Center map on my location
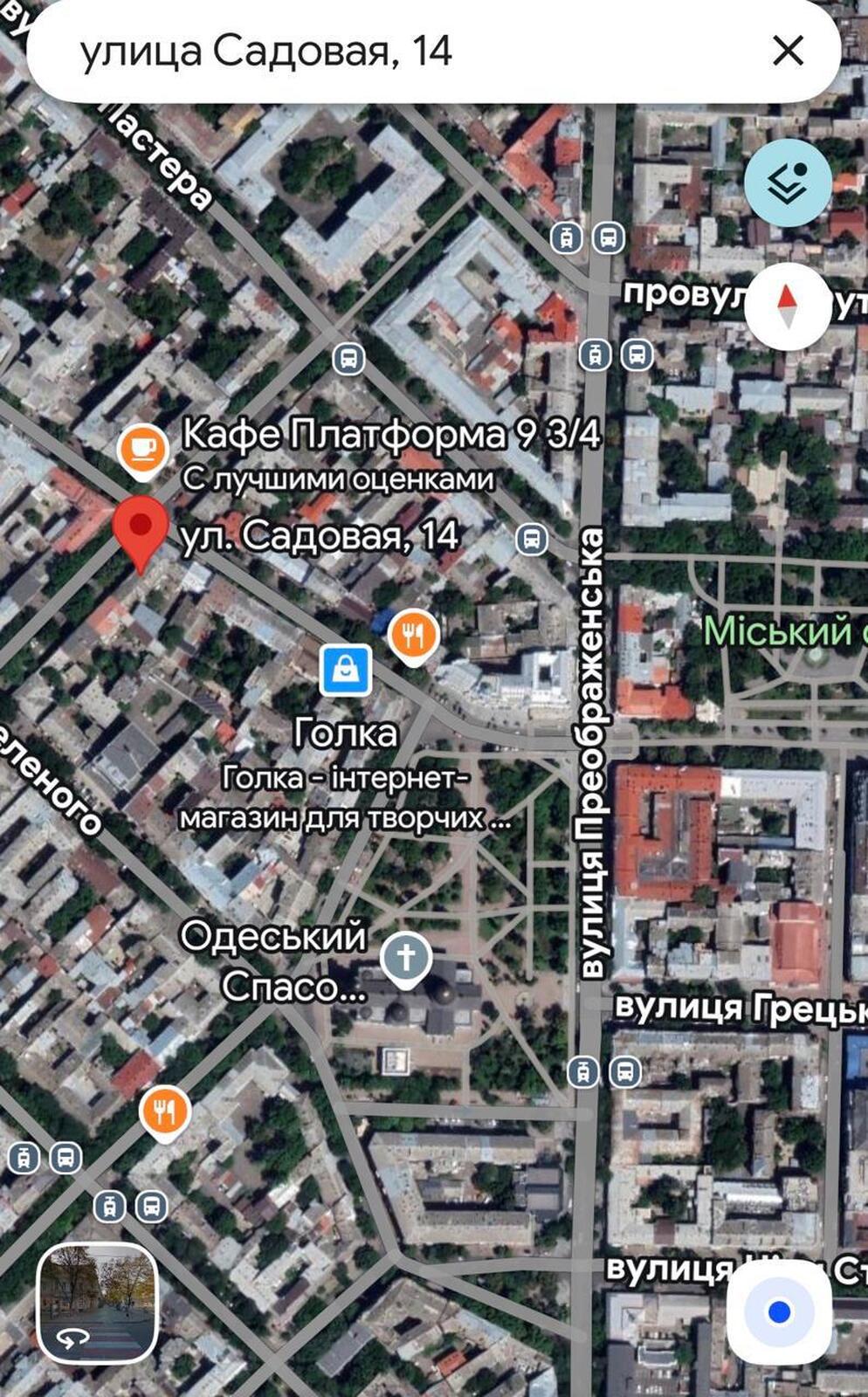 coord(779,1311)
